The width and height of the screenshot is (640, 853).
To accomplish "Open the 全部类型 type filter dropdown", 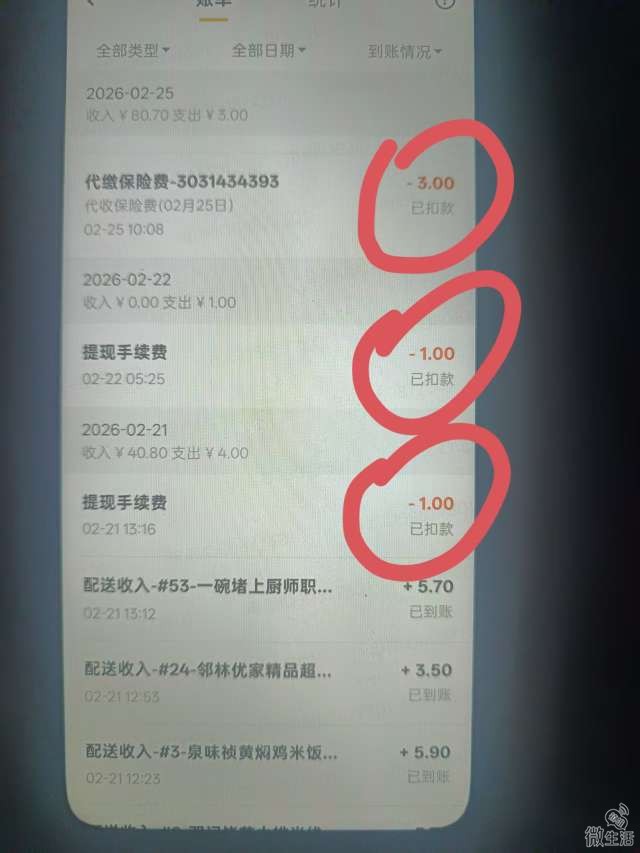I will (x=132, y=49).
